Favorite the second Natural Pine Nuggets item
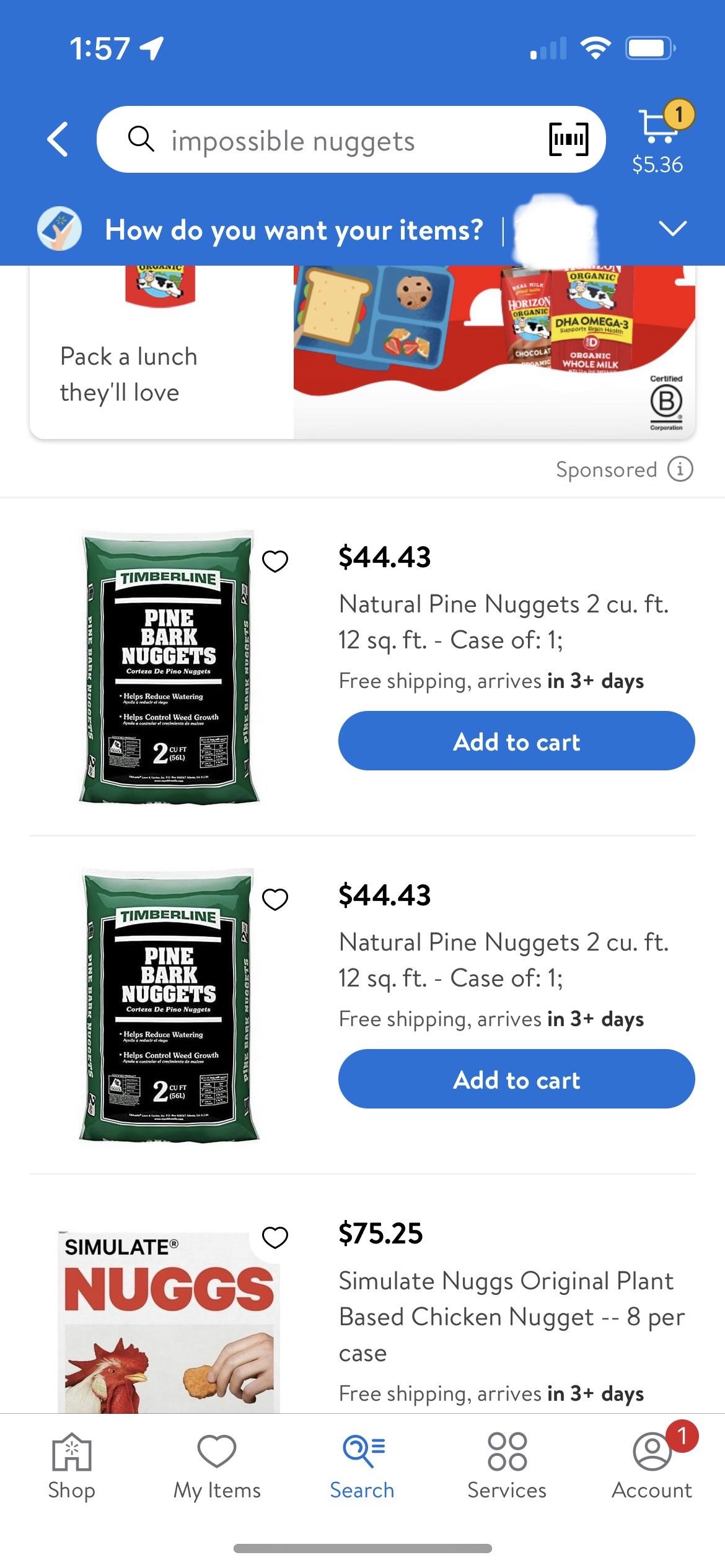This screenshot has width=725, height=1568. click(x=275, y=899)
